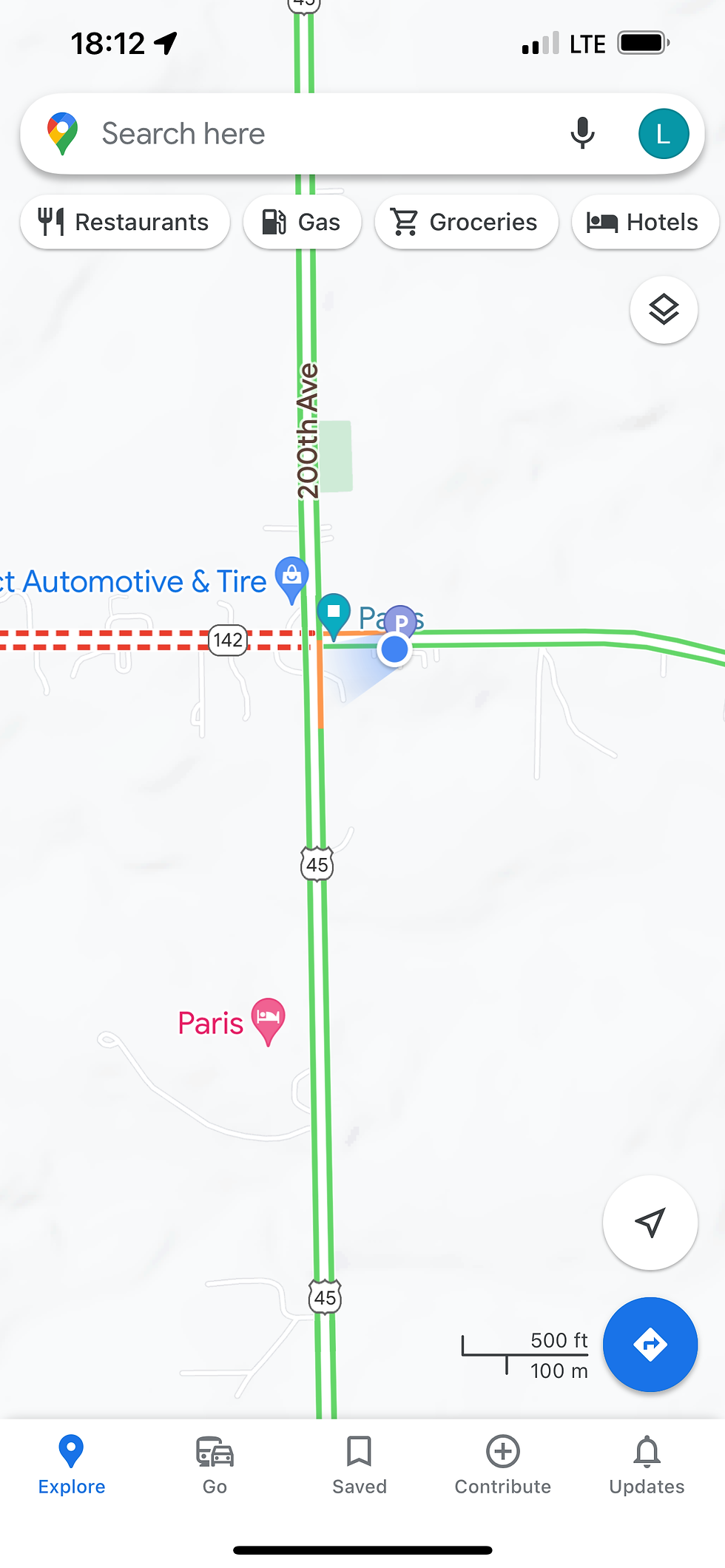Filter map by Groceries
The height and width of the screenshot is (1568, 725).
tap(466, 222)
